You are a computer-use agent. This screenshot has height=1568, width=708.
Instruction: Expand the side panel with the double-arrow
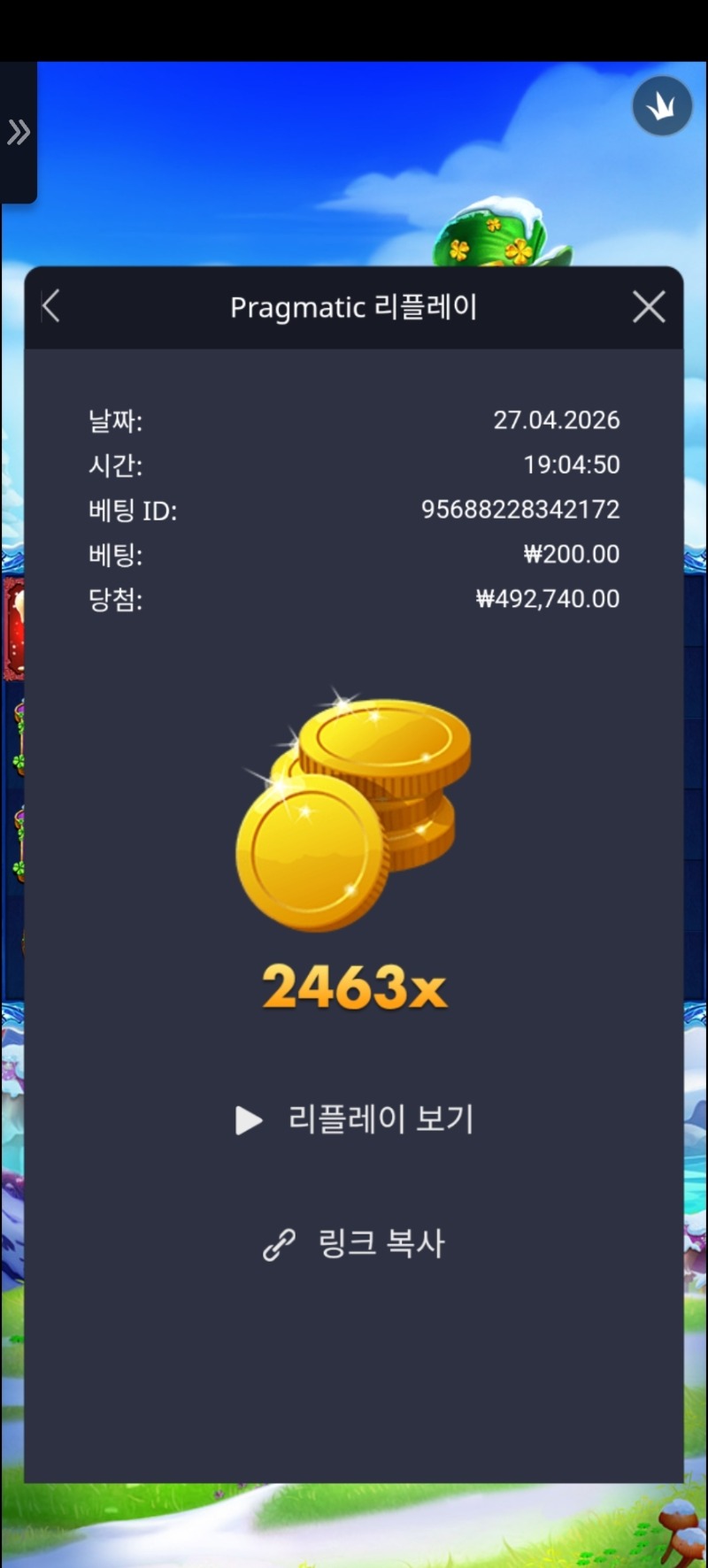(x=19, y=133)
